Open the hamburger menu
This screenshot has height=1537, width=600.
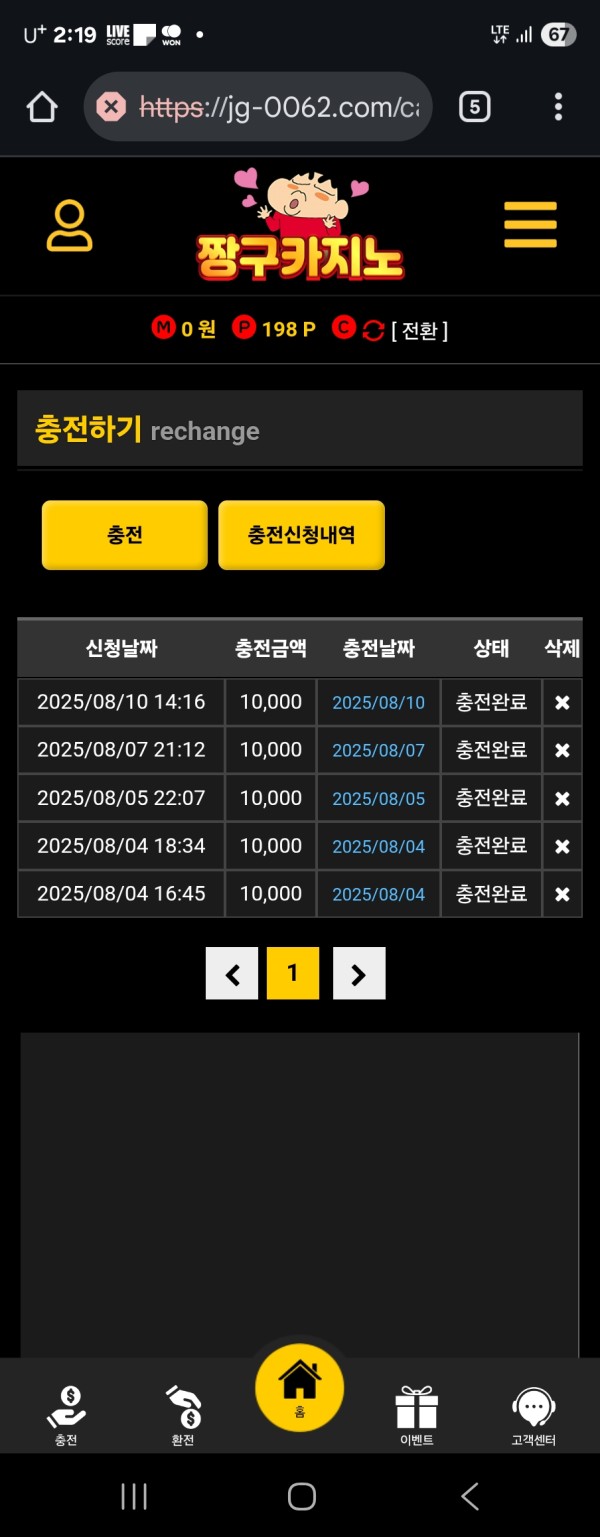(x=530, y=225)
